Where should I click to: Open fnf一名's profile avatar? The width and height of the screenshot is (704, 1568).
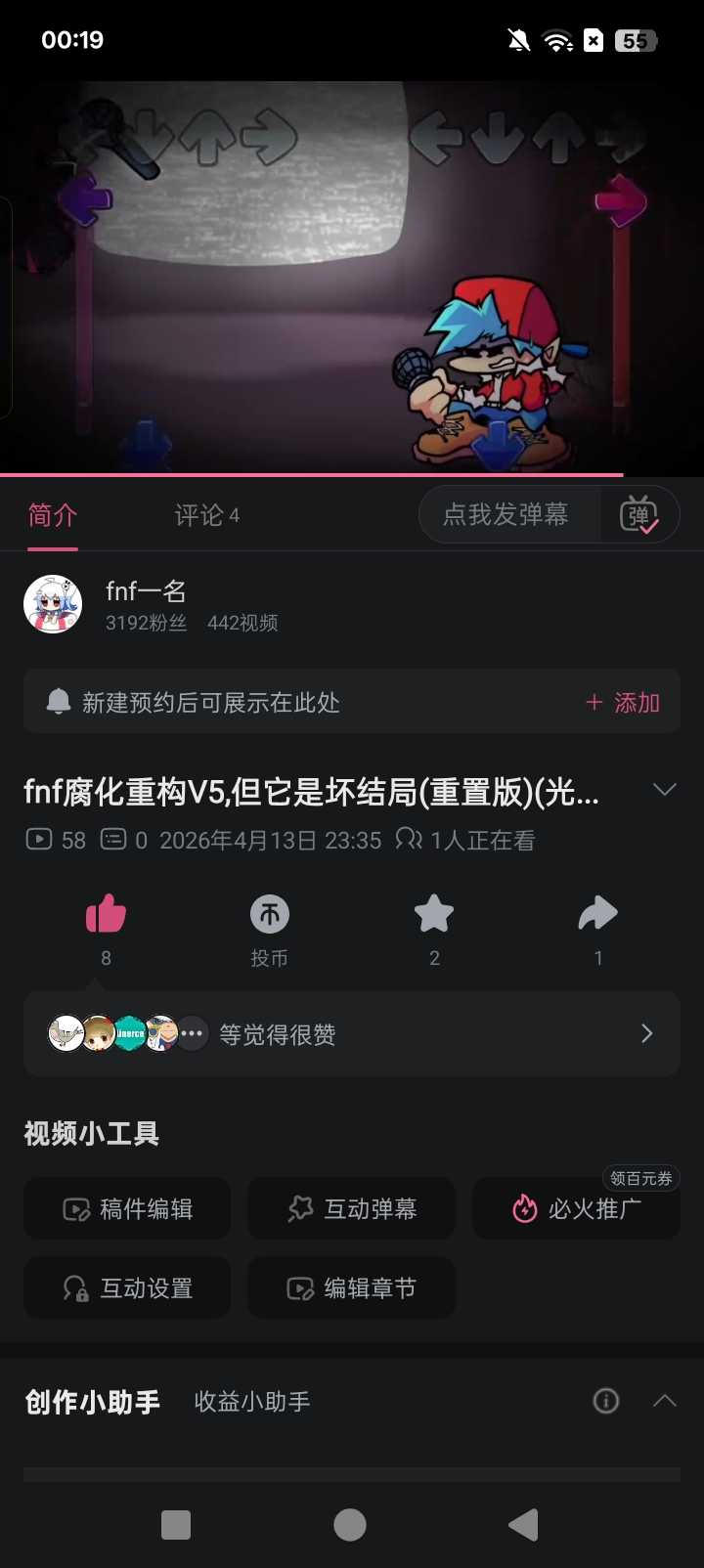[53, 604]
